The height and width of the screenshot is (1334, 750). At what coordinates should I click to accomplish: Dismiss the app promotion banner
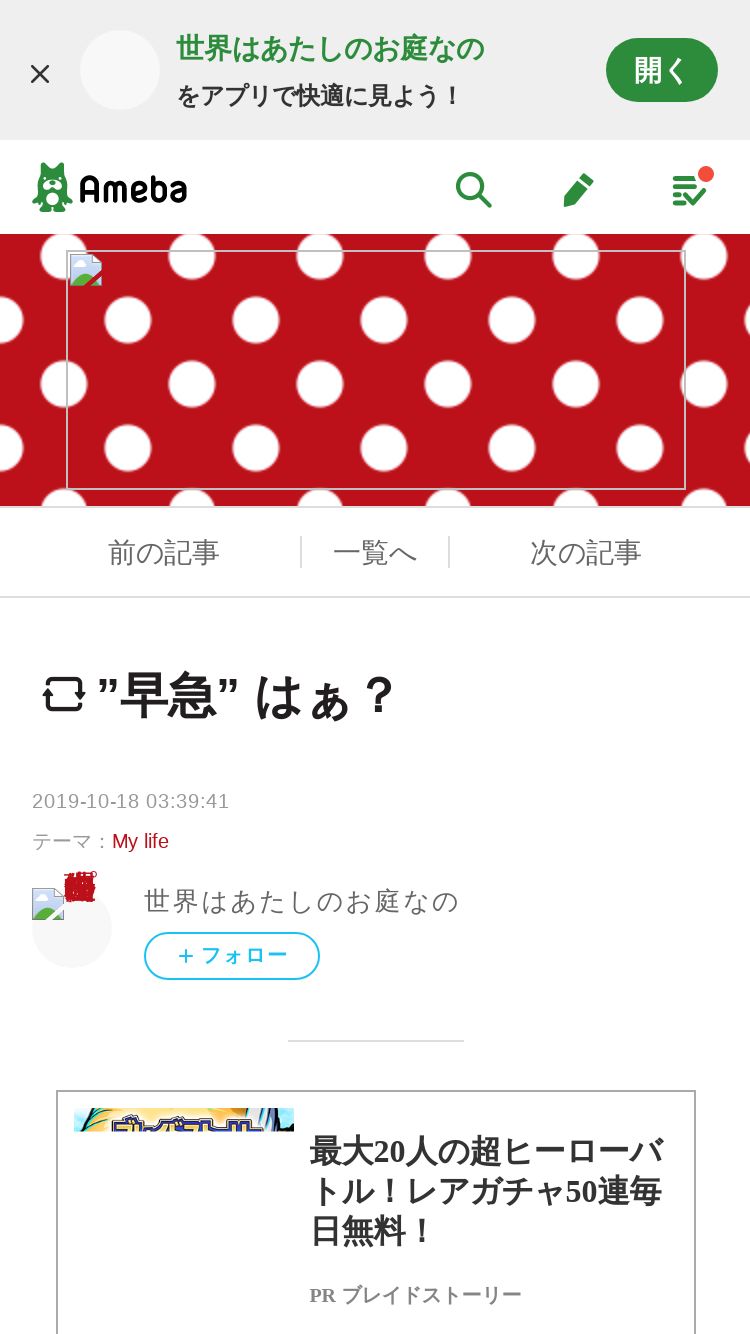click(40, 73)
